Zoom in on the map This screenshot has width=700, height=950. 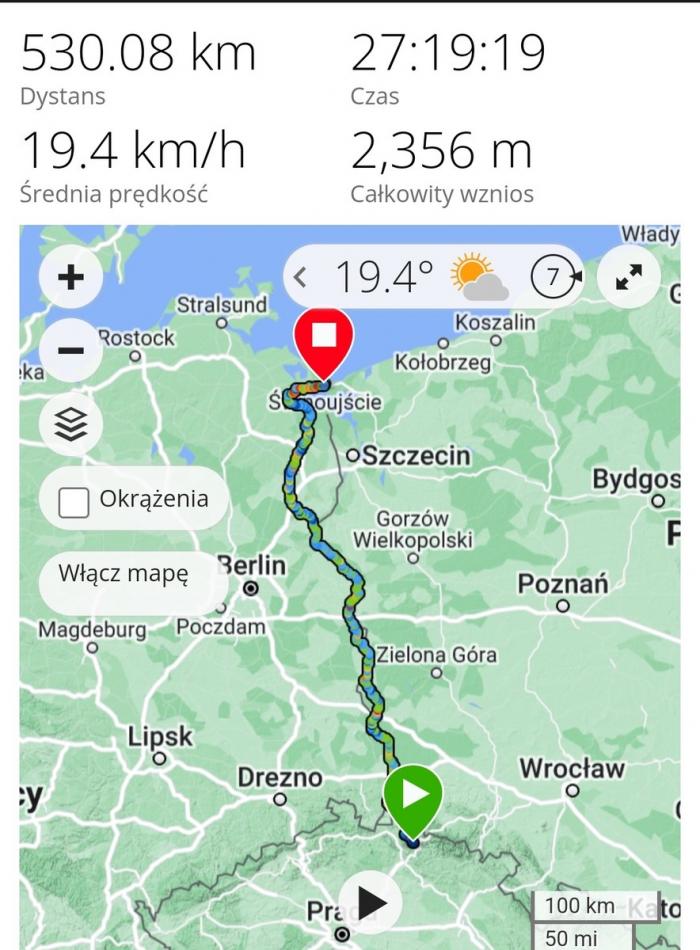coord(70,277)
